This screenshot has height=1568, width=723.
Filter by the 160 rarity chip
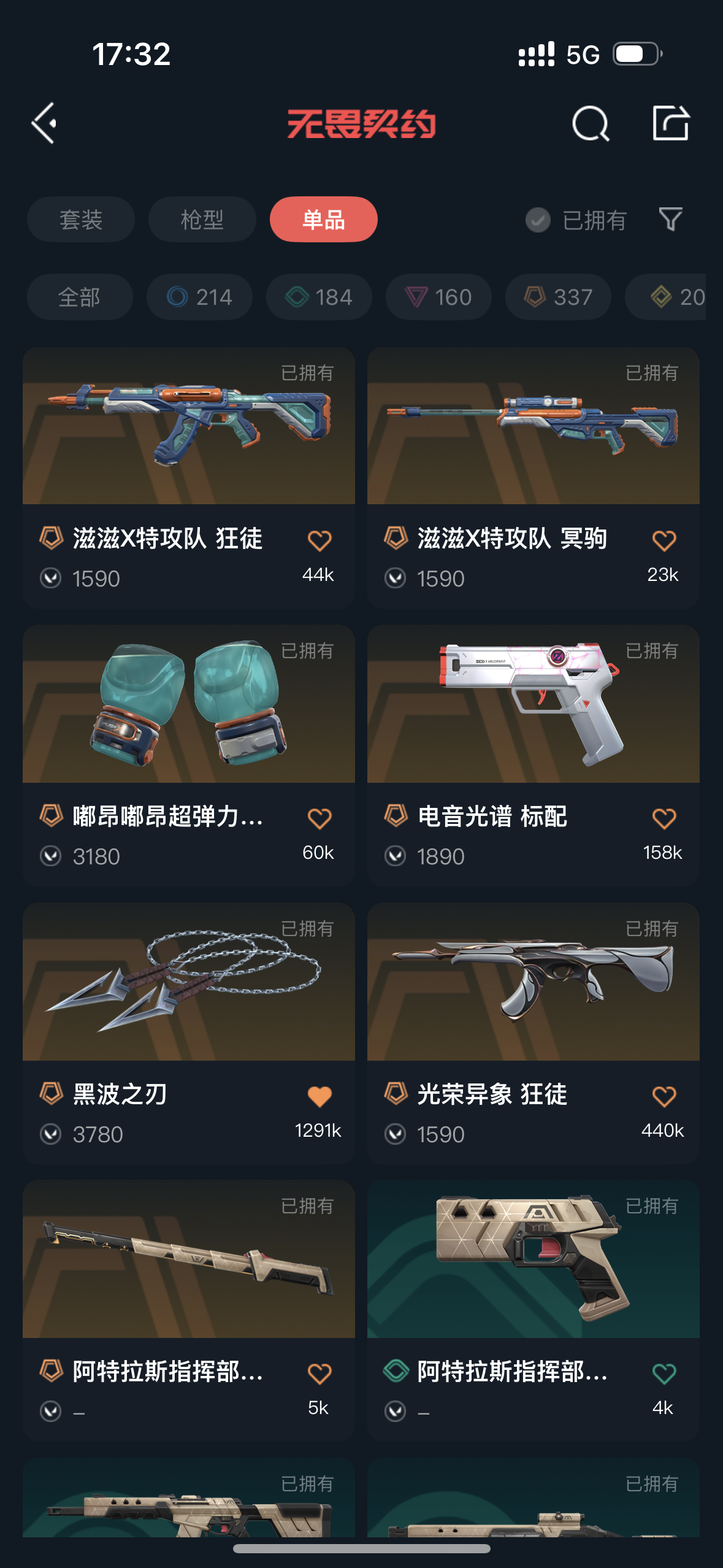(438, 297)
